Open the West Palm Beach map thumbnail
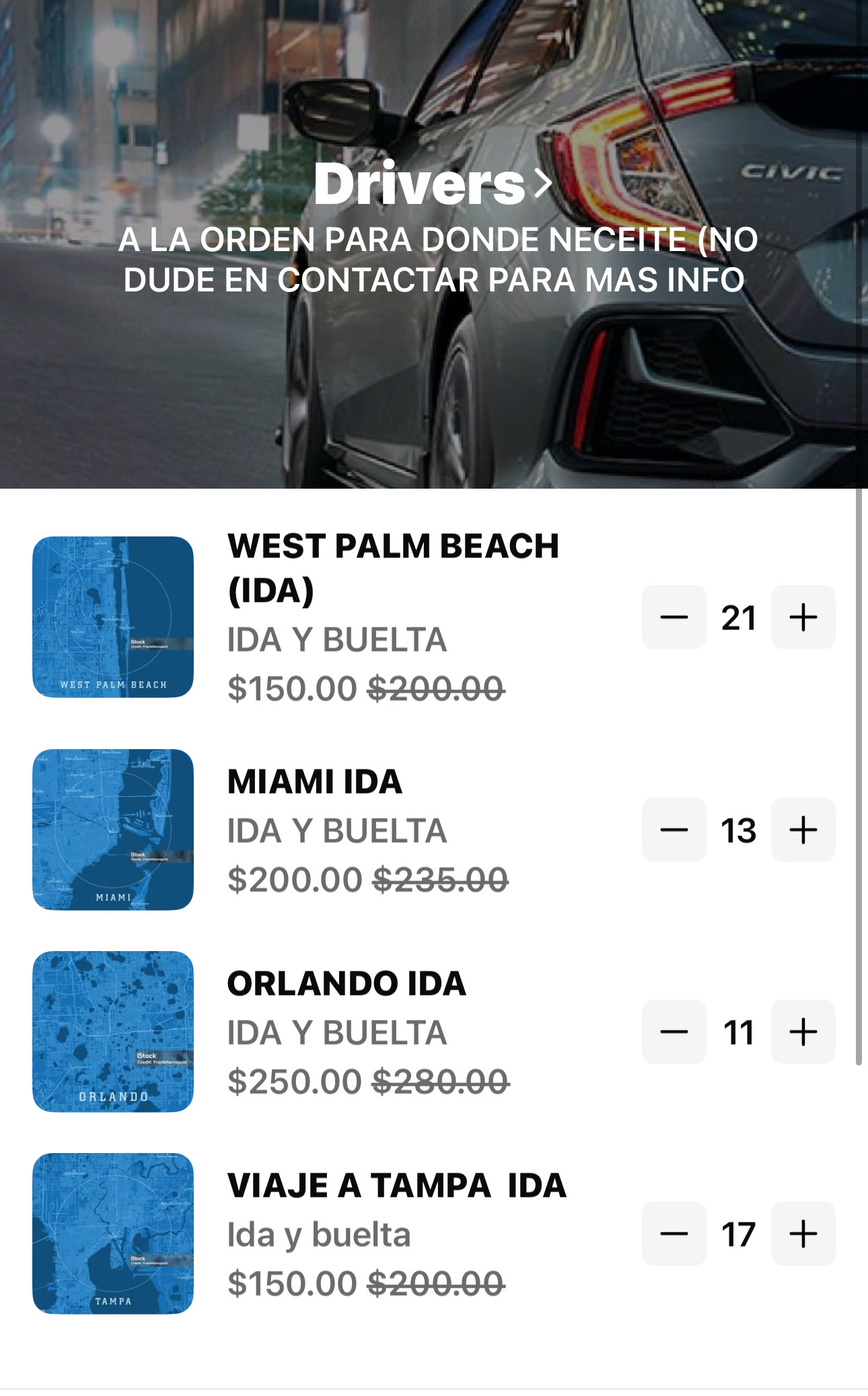 click(113, 617)
